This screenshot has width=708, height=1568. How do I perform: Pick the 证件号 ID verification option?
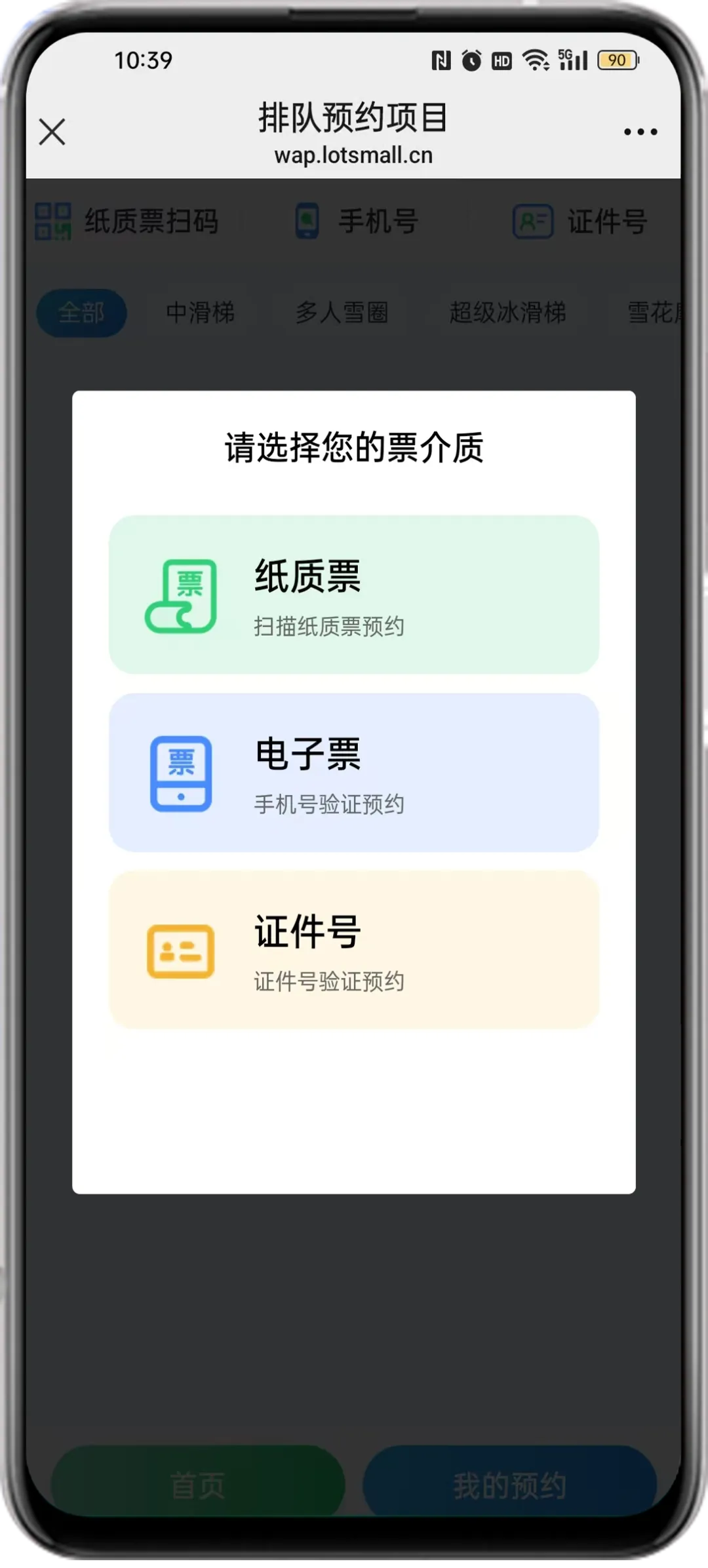[353, 950]
